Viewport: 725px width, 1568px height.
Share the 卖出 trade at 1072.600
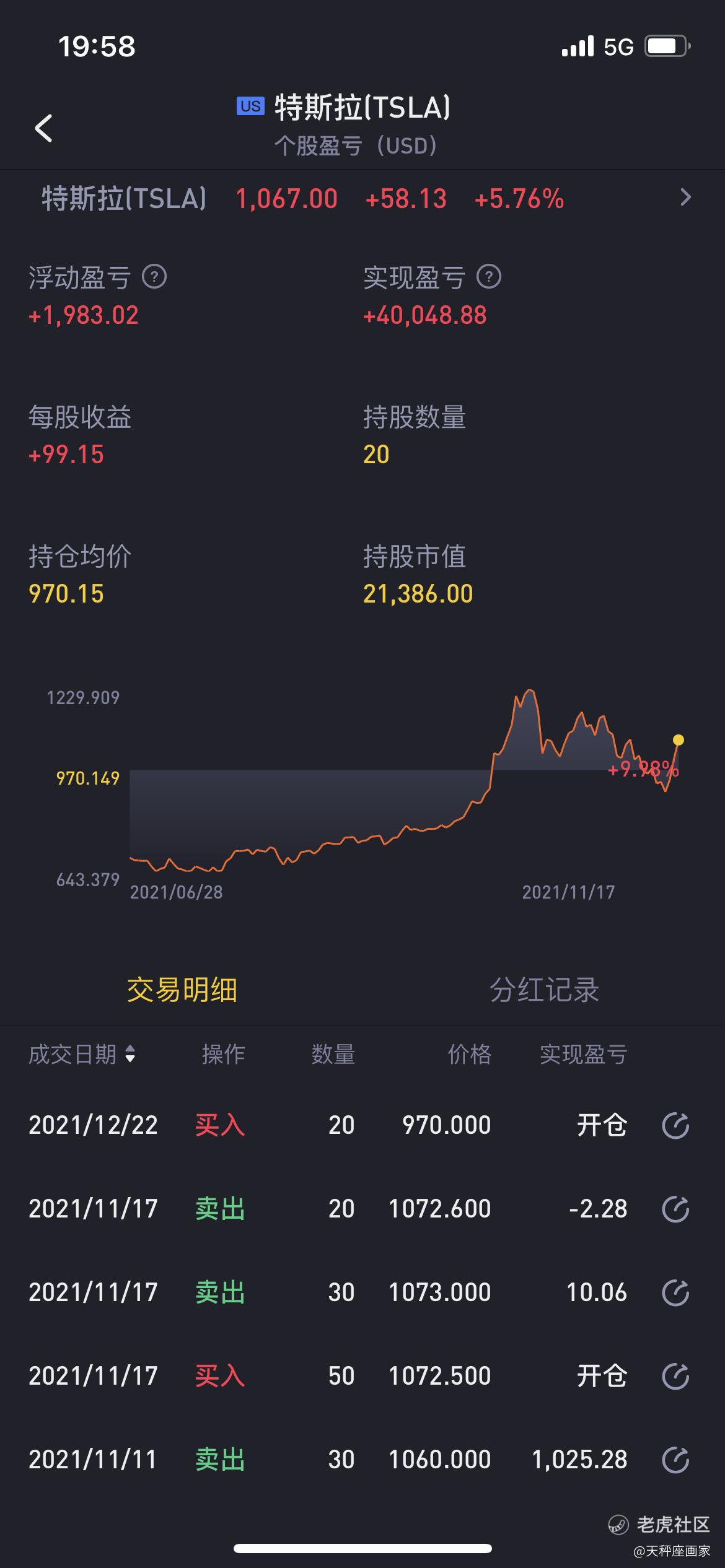675,1209
